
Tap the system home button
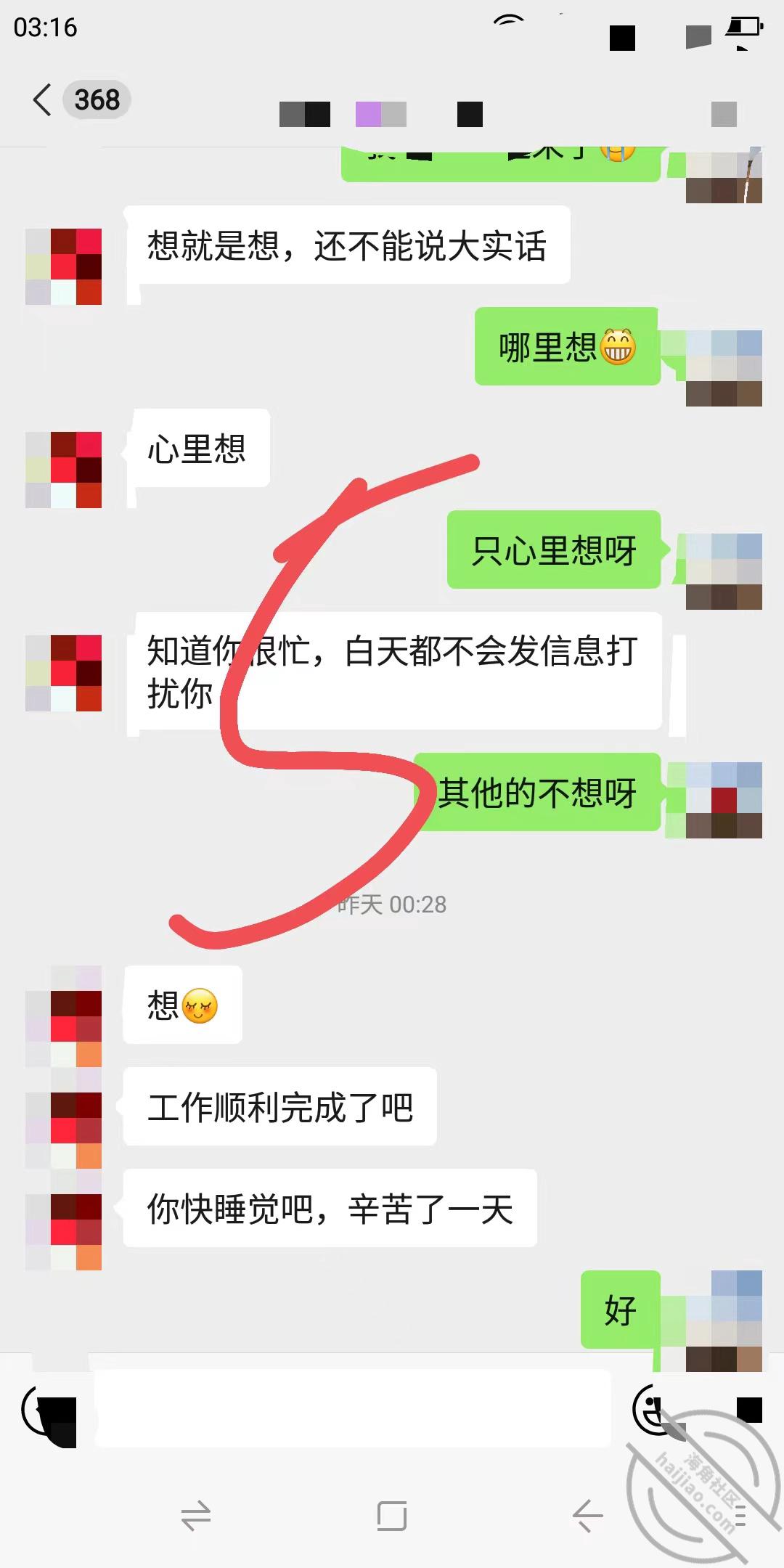click(x=392, y=1516)
